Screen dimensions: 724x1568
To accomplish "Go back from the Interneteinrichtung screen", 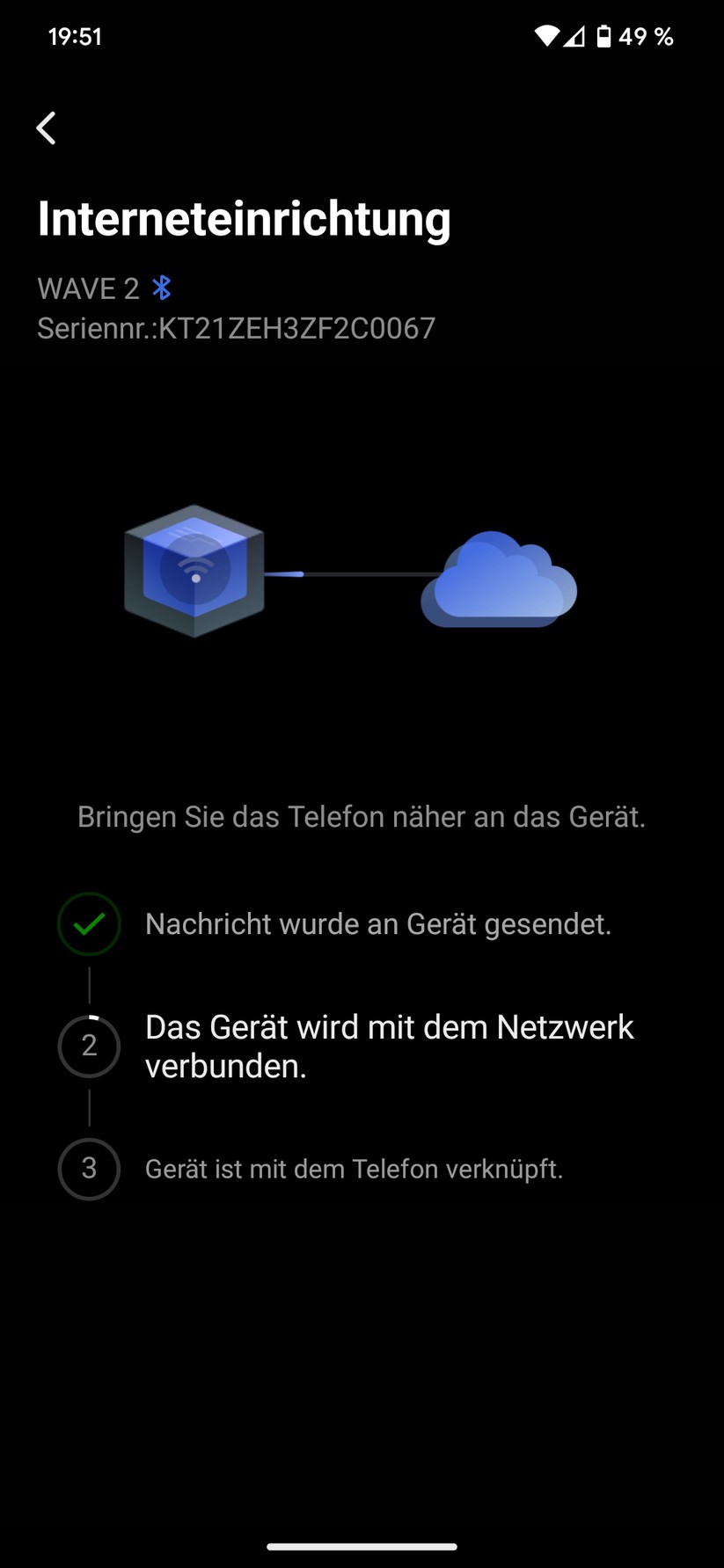I will click(47, 128).
